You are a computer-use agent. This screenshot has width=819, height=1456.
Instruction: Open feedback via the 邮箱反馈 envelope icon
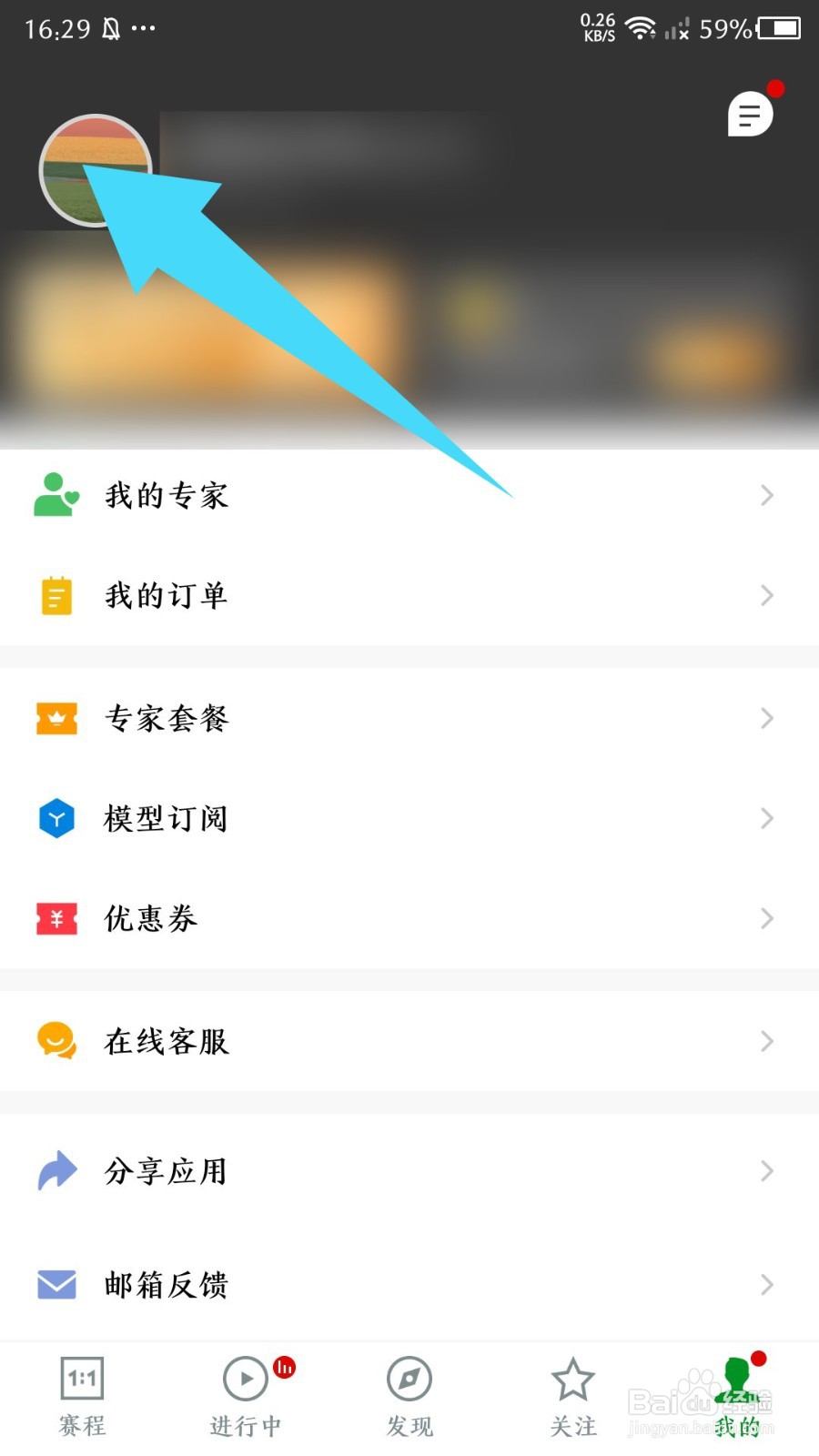click(x=56, y=1285)
